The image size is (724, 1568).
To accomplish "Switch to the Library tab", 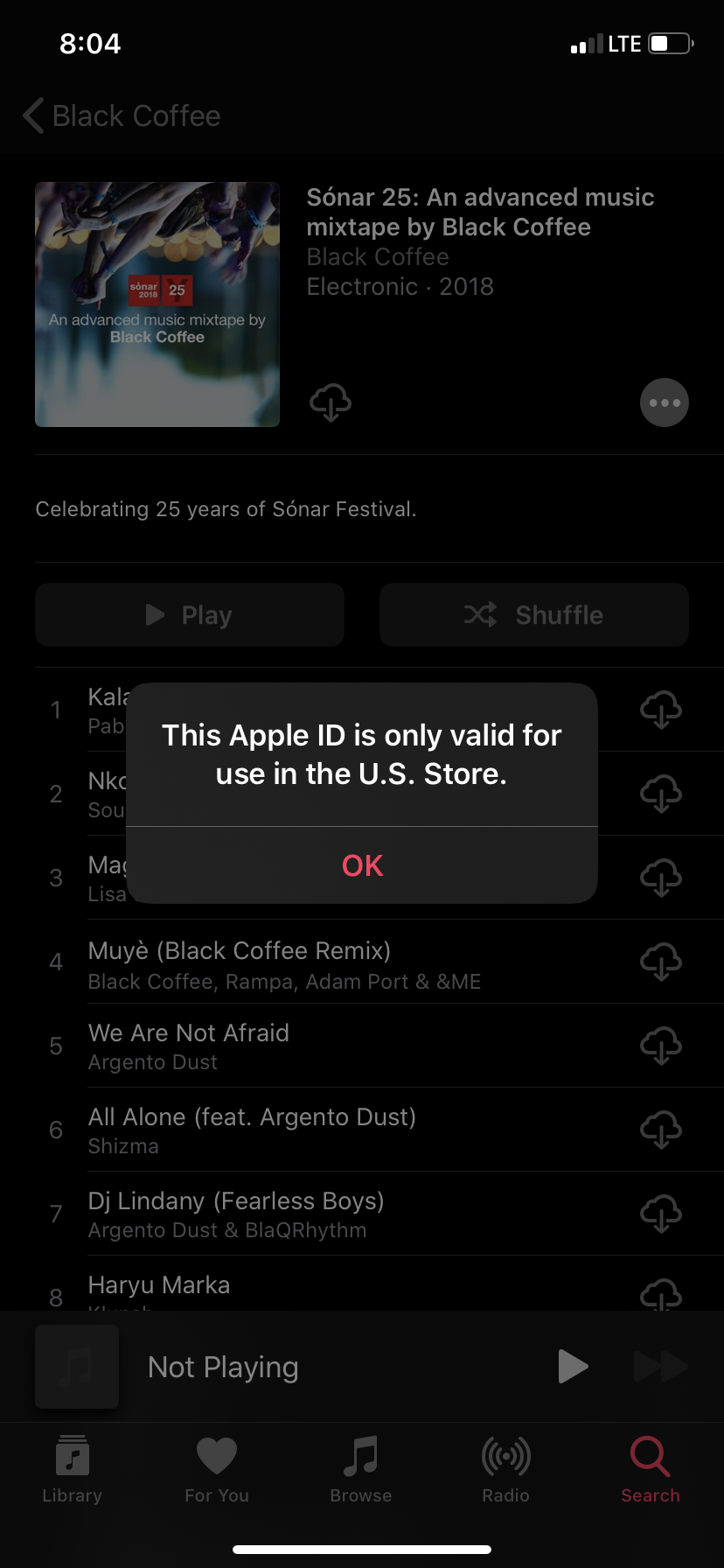I will pyautogui.click(x=73, y=1470).
